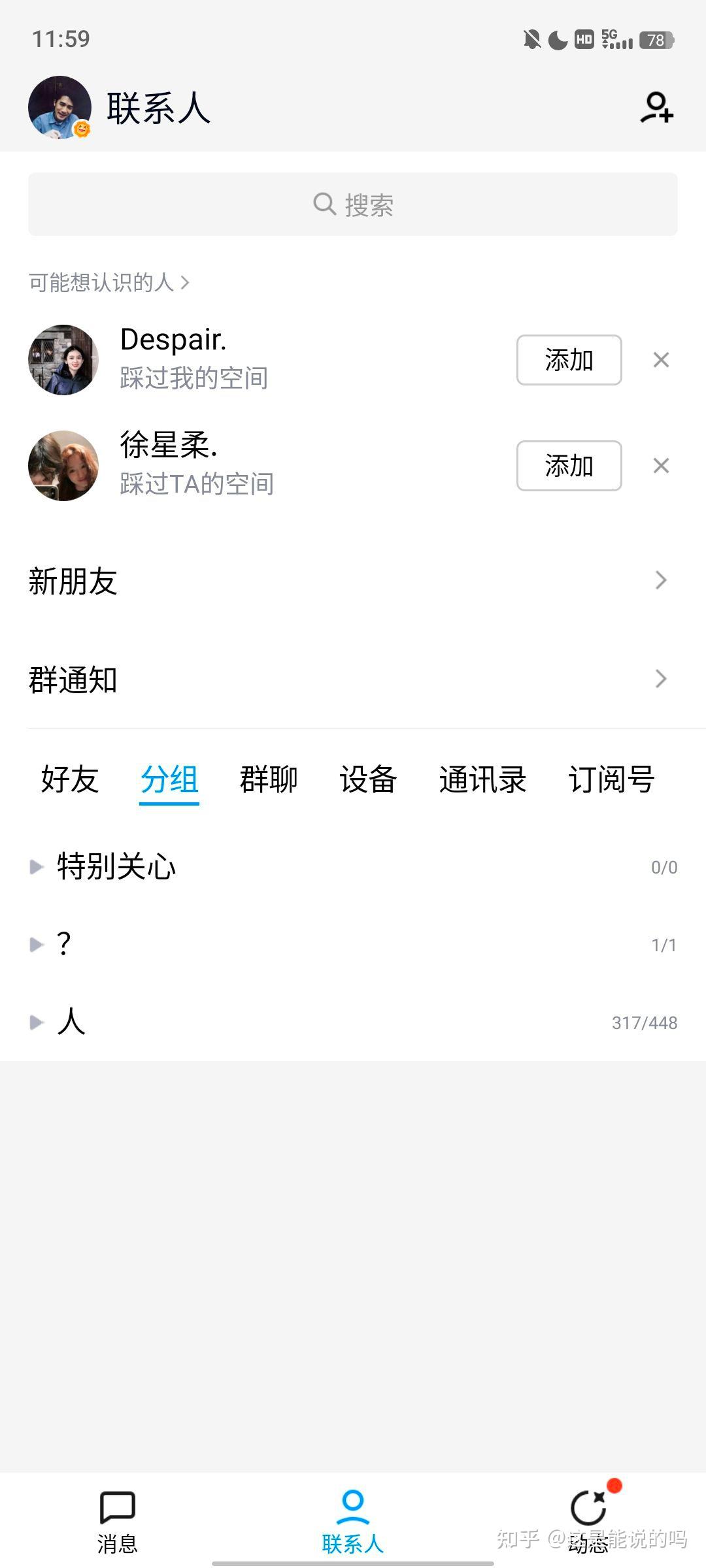Switch to the 通讯录 tab
706x1568 pixels.
tap(482, 779)
